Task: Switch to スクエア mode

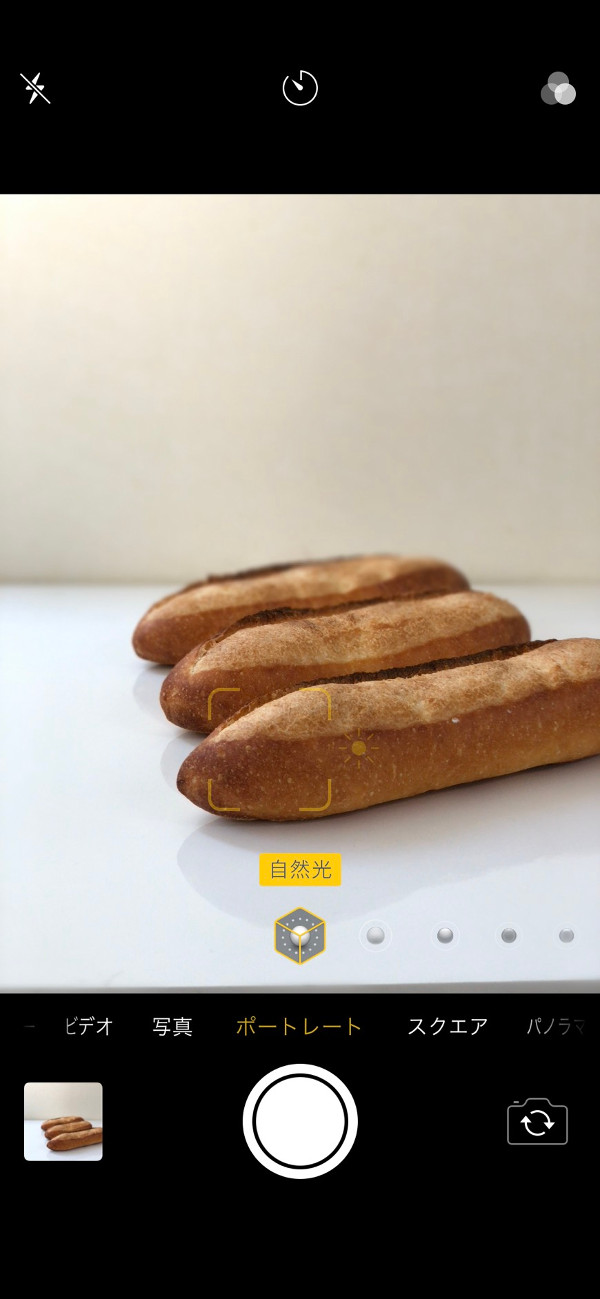Action: click(447, 1026)
